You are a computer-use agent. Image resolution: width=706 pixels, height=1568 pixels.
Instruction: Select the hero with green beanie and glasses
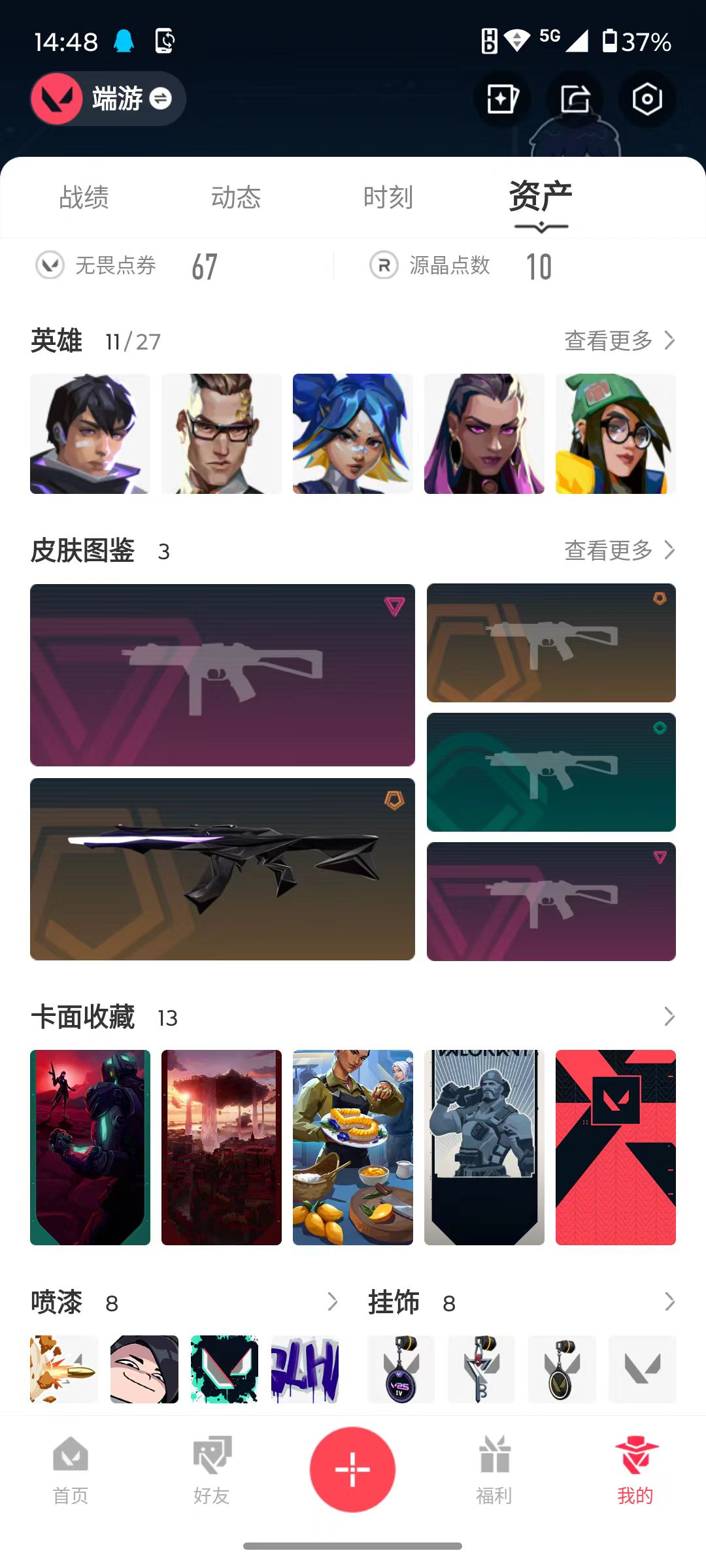pyautogui.click(x=616, y=434)
